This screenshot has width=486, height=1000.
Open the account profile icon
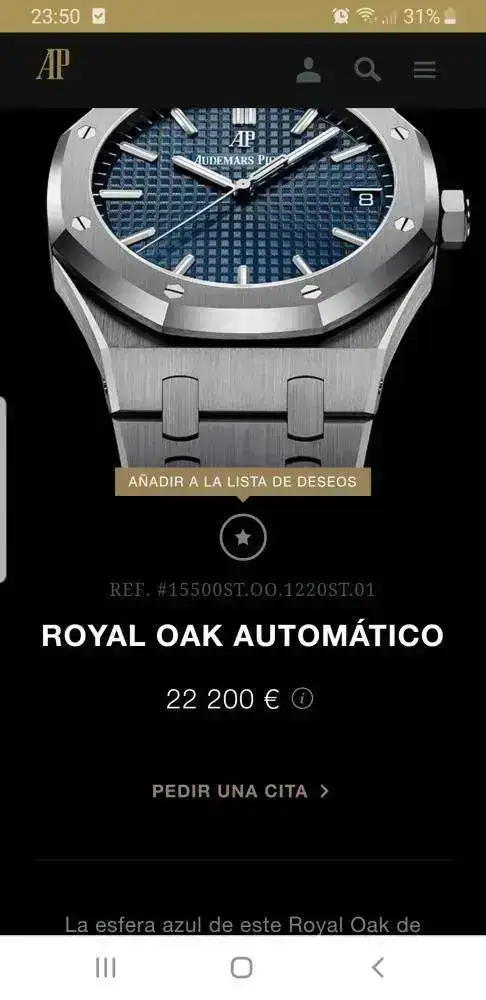click(309, 70)
